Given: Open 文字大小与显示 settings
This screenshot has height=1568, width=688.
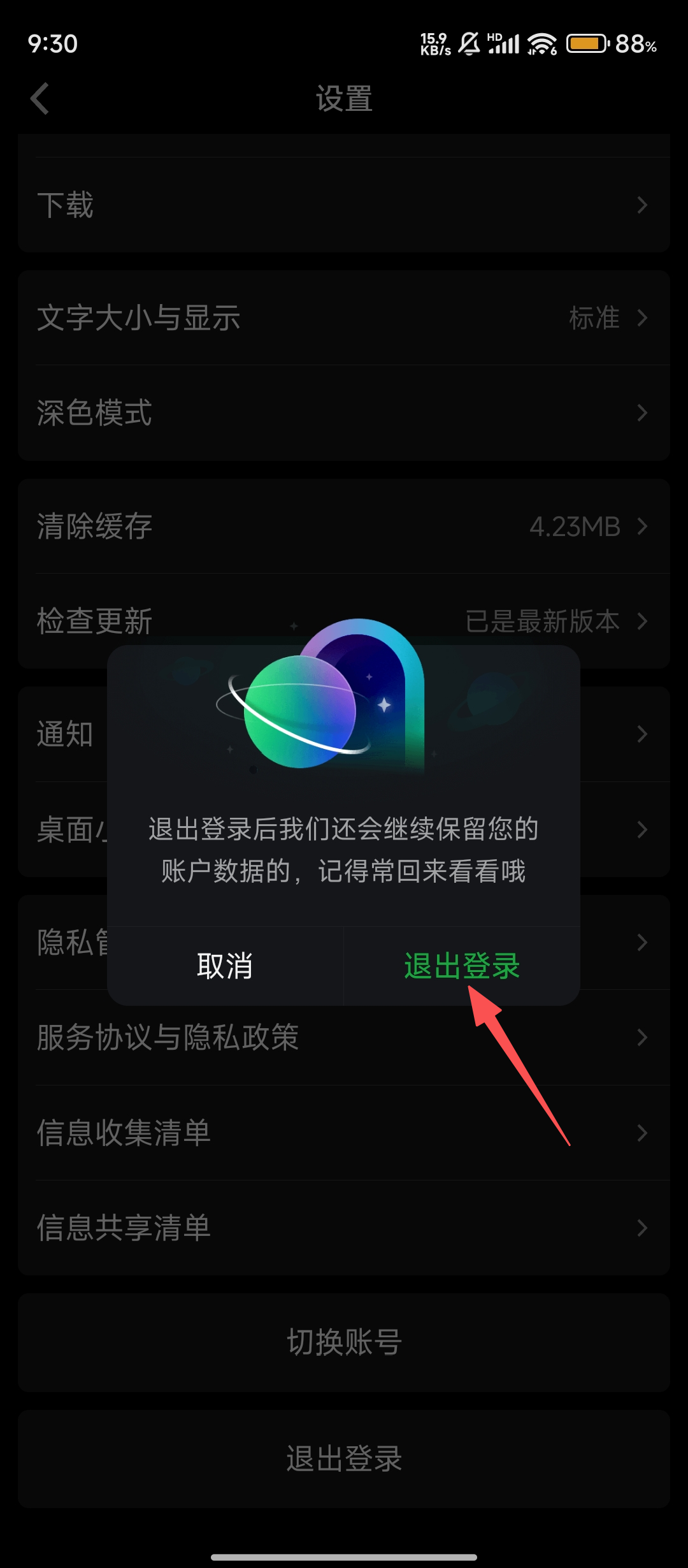Looking at the screenshot, I should click(x=344, y=317).
